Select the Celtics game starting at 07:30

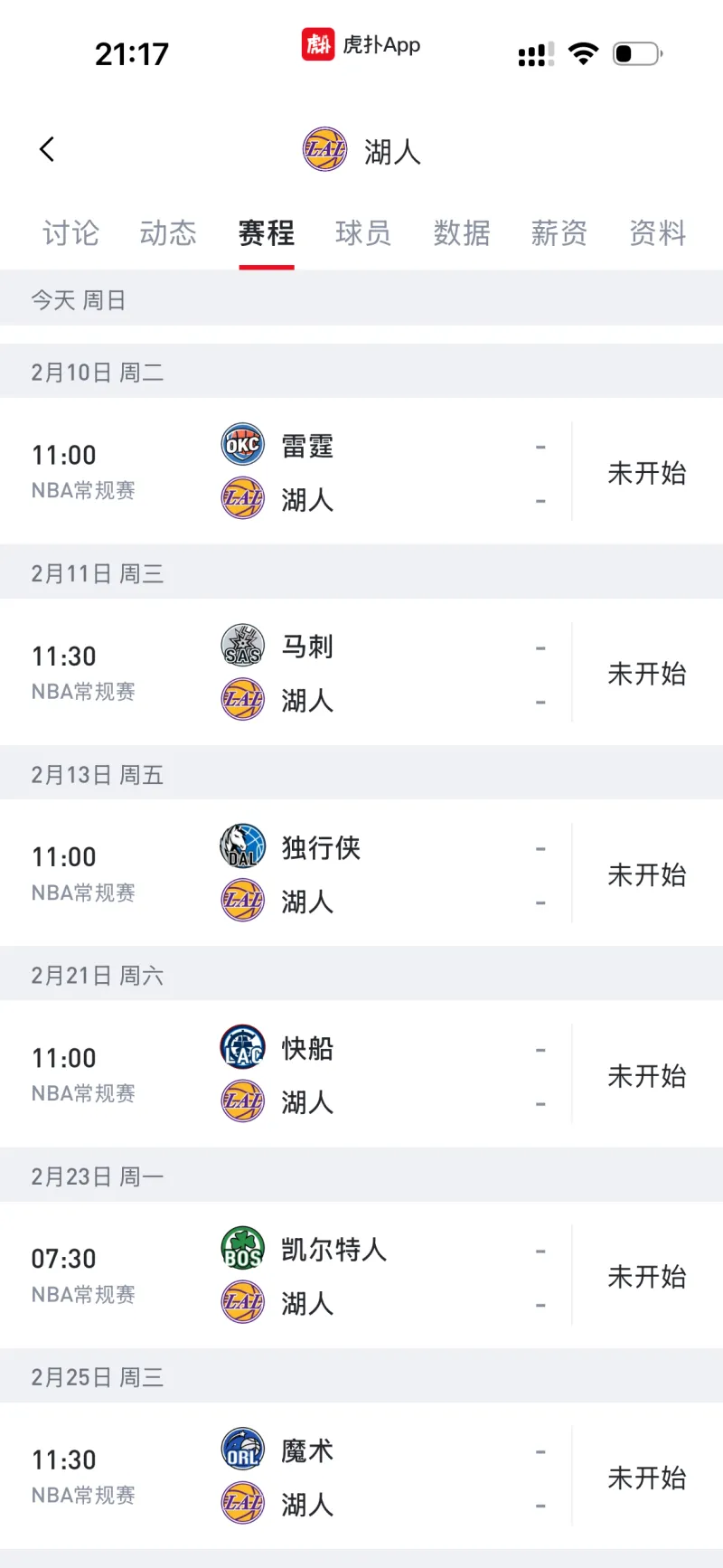click(x=361, y=1275)
